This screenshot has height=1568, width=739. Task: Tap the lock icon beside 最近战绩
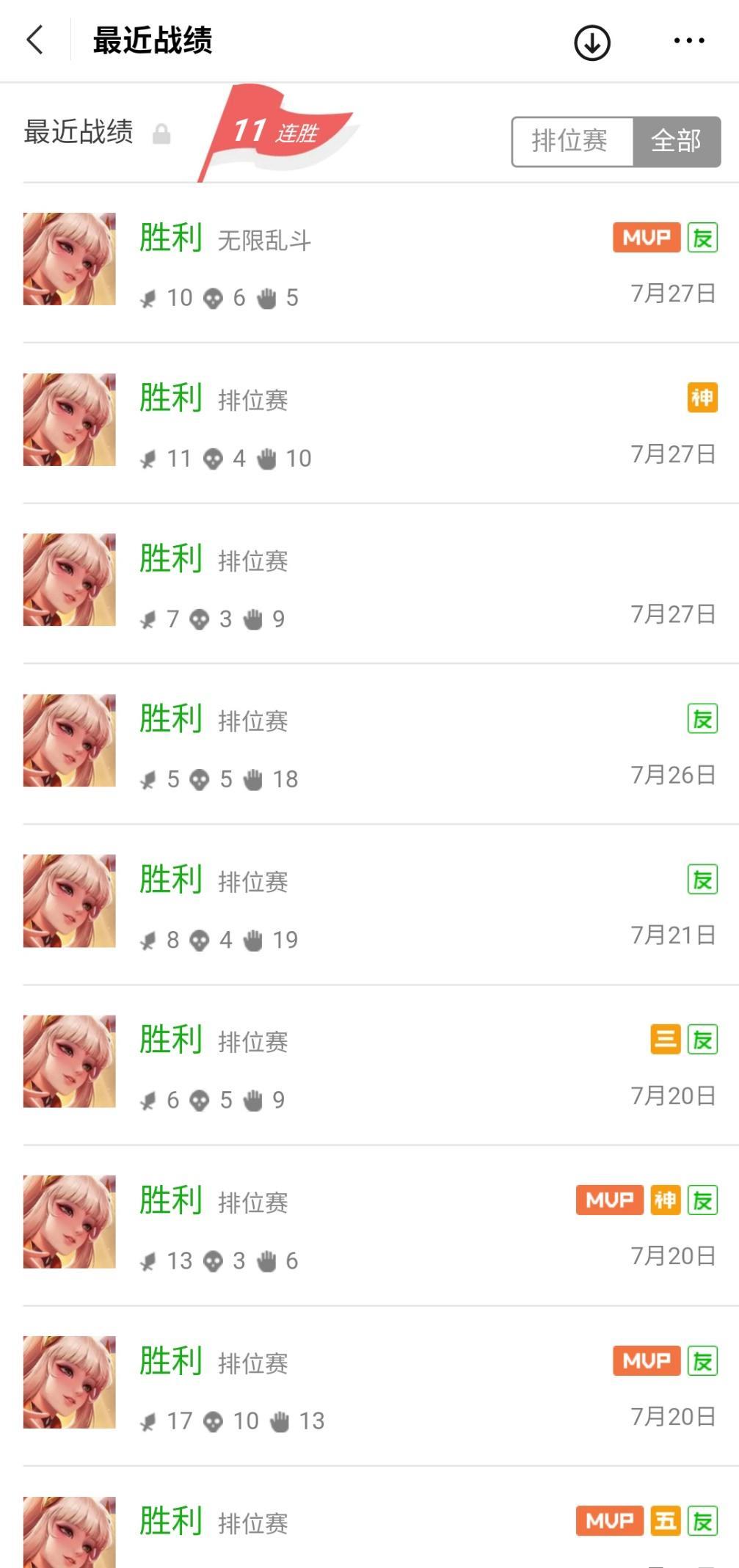(161, 134)
